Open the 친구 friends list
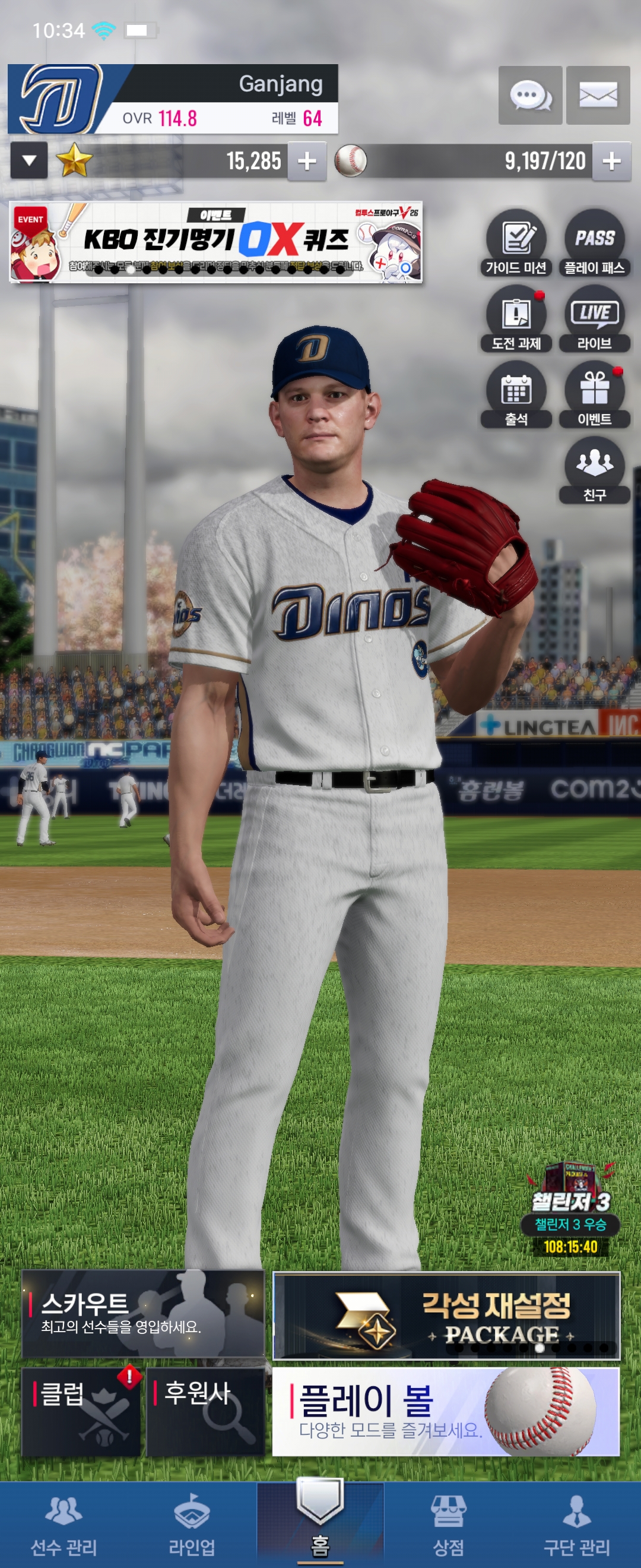Viewport: 641px width, 1568px height. click(x=594, y=469)
